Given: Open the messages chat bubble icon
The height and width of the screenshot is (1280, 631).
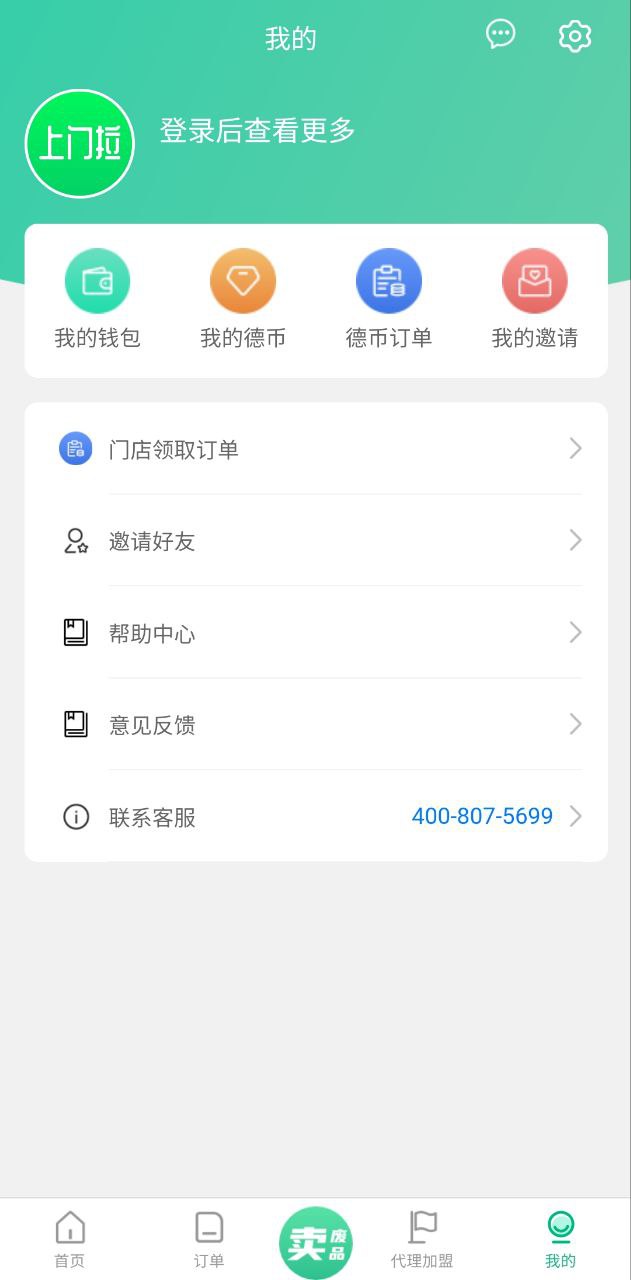Looking at the screenshot, I should pyautogui.click(x=501, y=35).
